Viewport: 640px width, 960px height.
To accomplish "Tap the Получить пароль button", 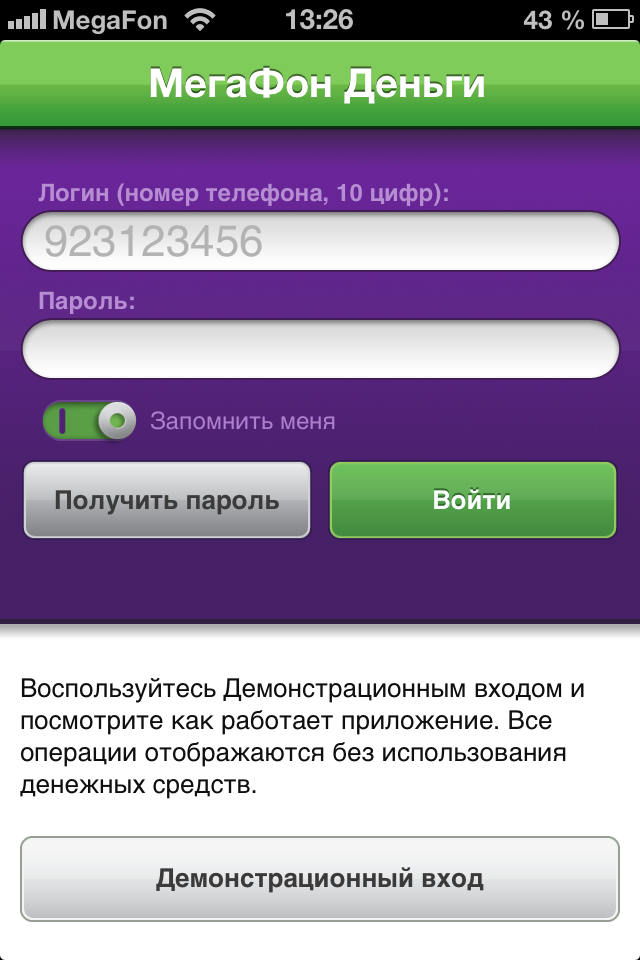I will point(167,500).
